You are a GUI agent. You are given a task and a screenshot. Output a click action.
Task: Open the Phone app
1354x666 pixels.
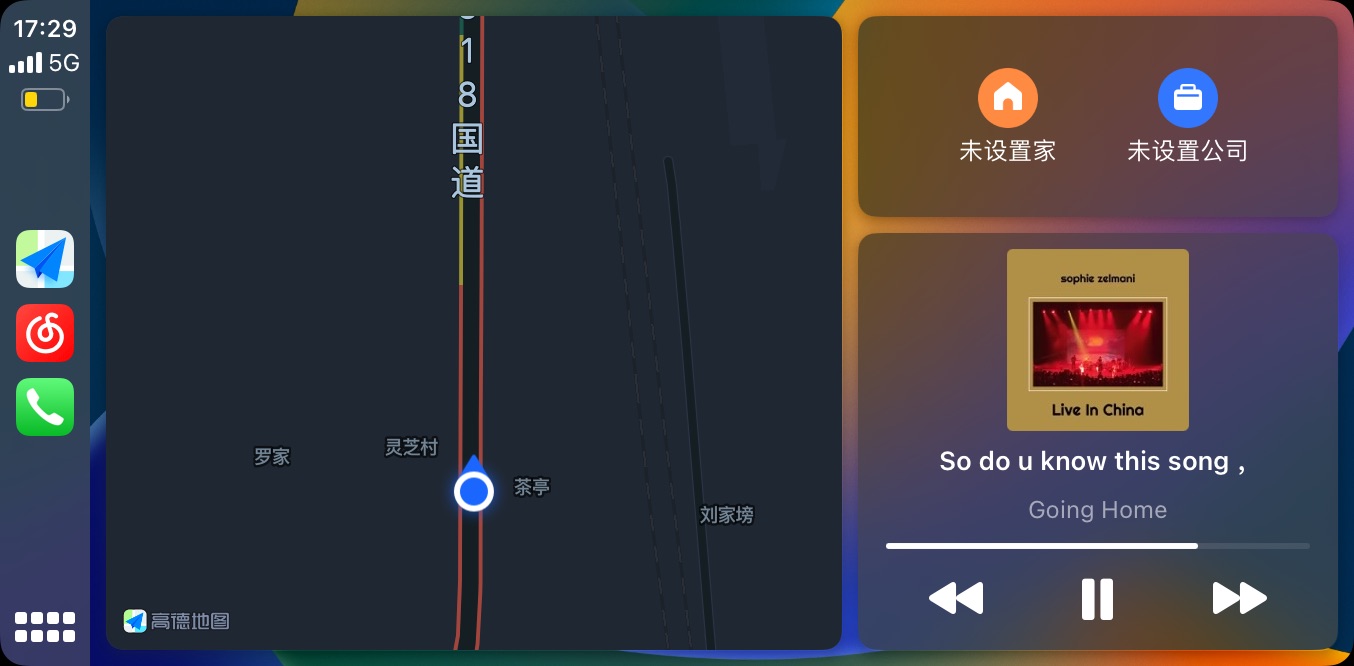click(x=45, y=407)
